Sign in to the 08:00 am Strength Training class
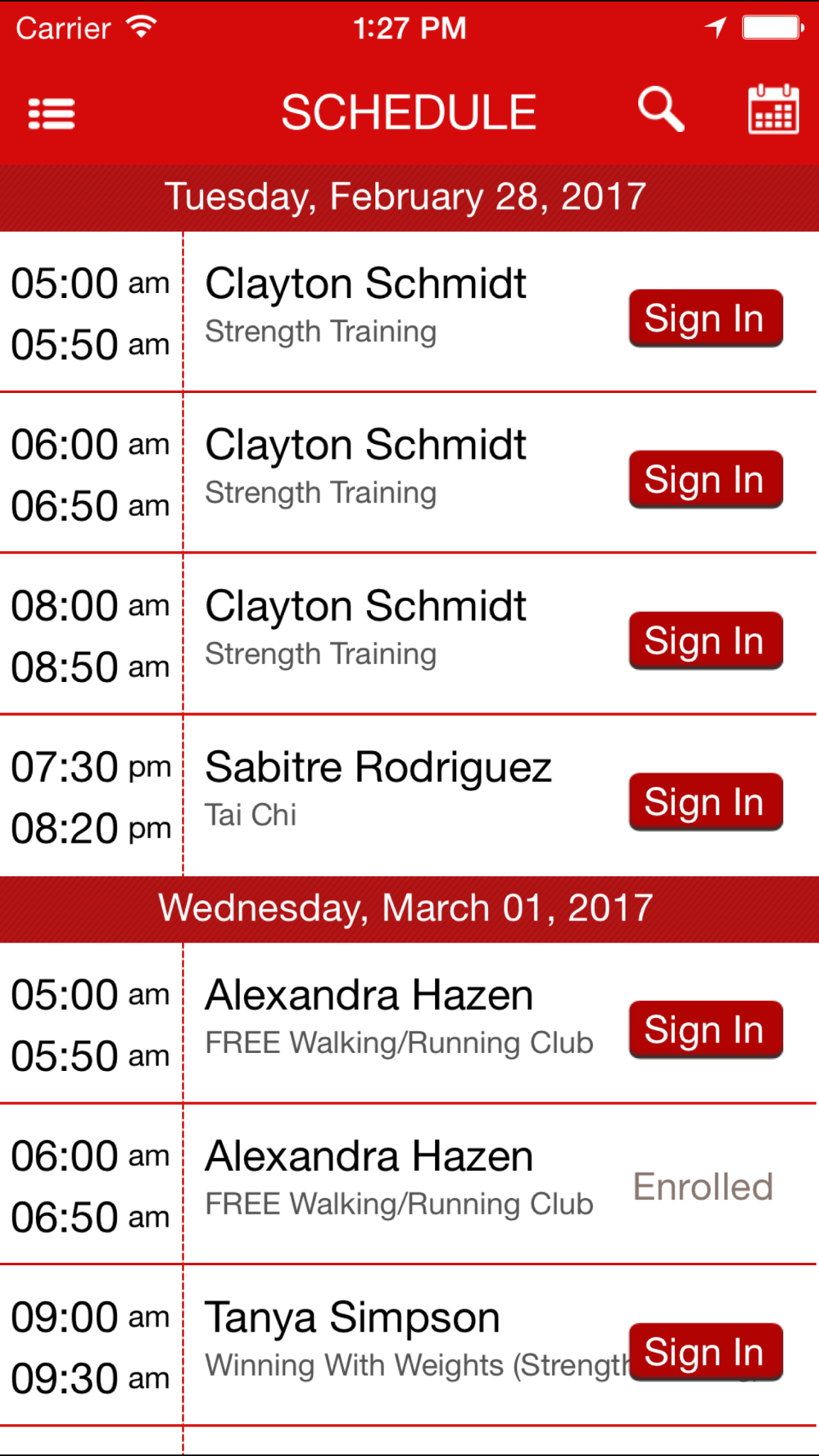This screenshot has width=819, height=1456. [x=706, y=640]
